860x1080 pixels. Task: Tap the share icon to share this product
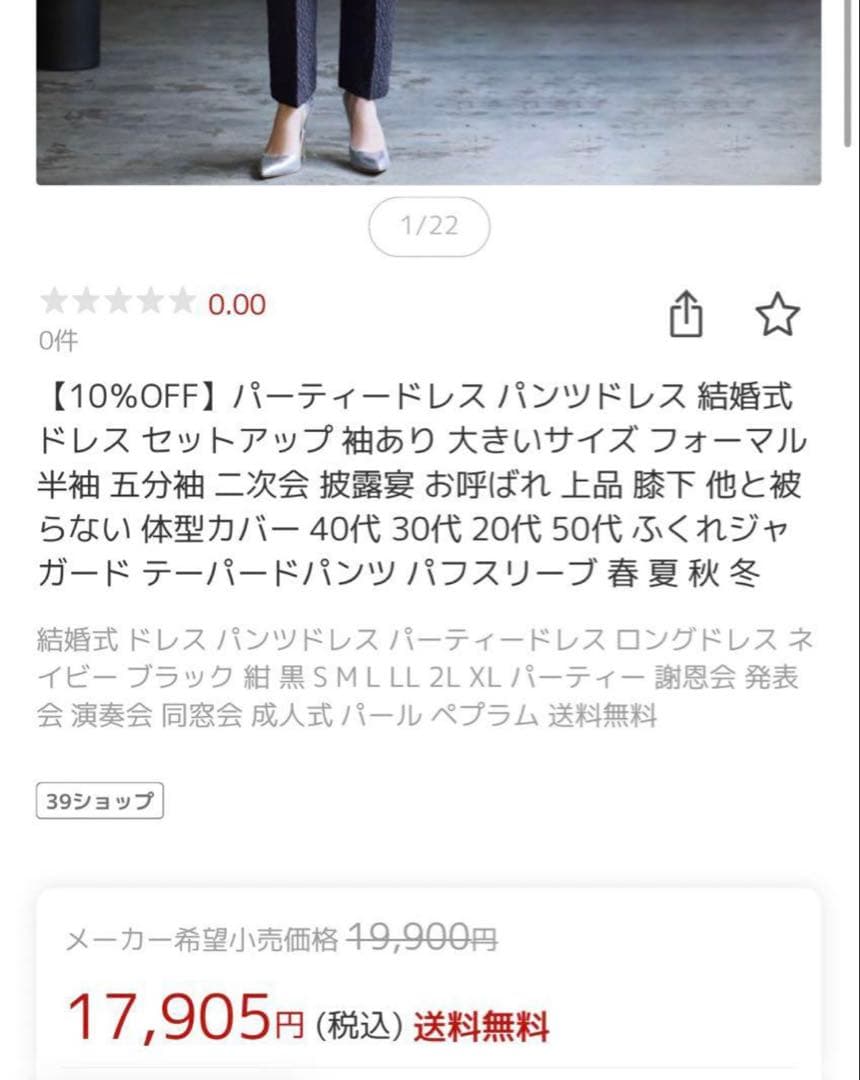(687, 314)
